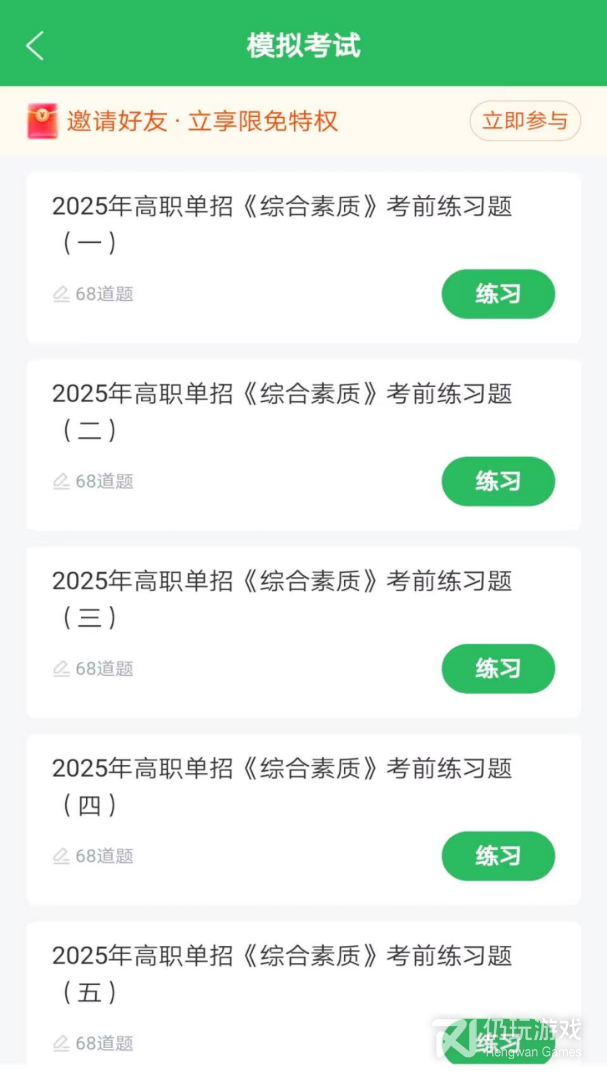Start 练习 for 考前练习题（一）

click(x=498, y=294)
